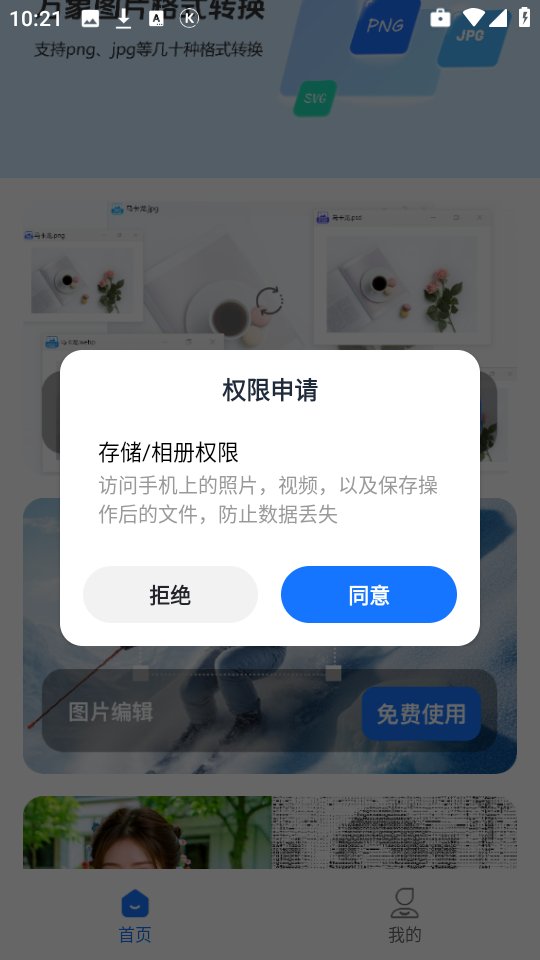Tap 同意 to grant storage permission

click(x=369, y=594)
